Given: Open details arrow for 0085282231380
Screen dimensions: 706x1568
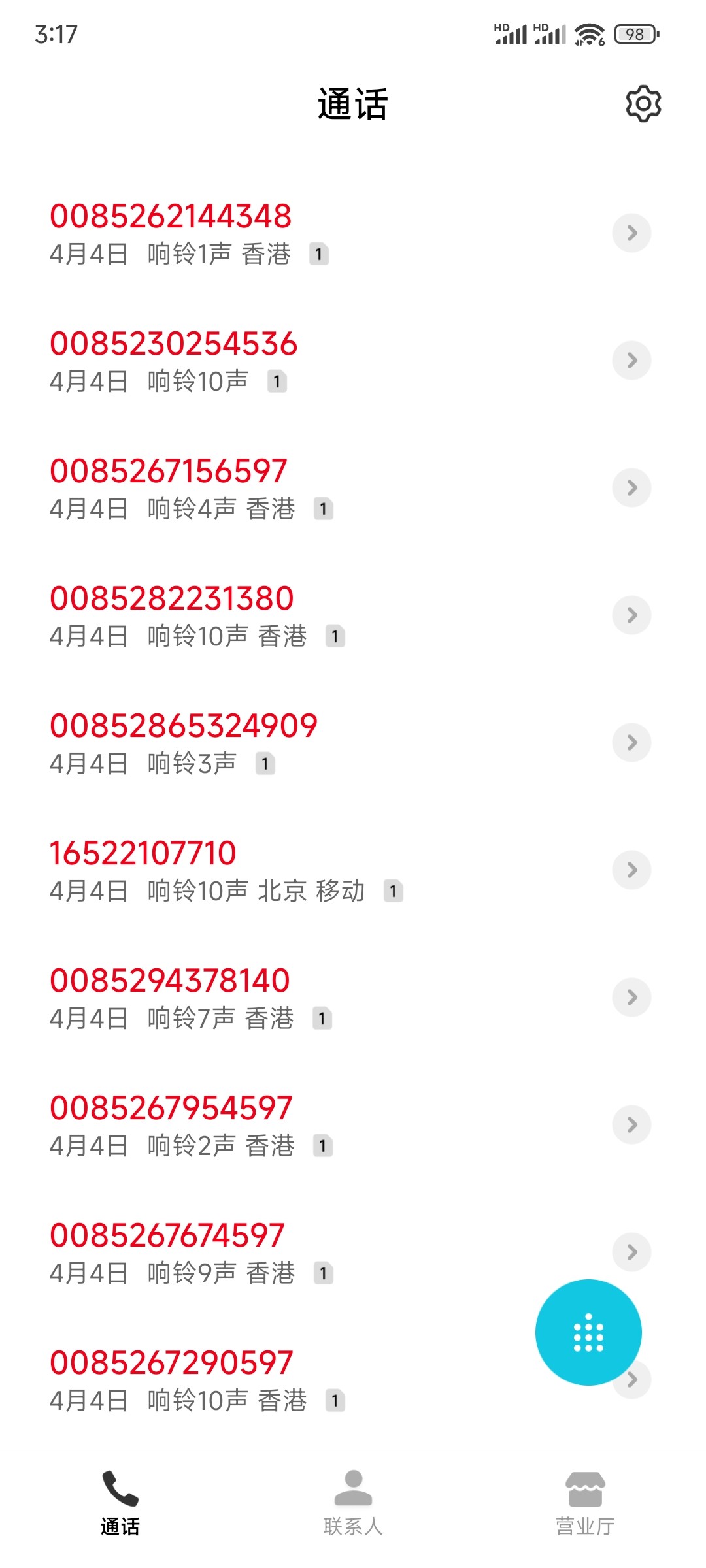Looking at the screenshot, I should pos(631,615).
